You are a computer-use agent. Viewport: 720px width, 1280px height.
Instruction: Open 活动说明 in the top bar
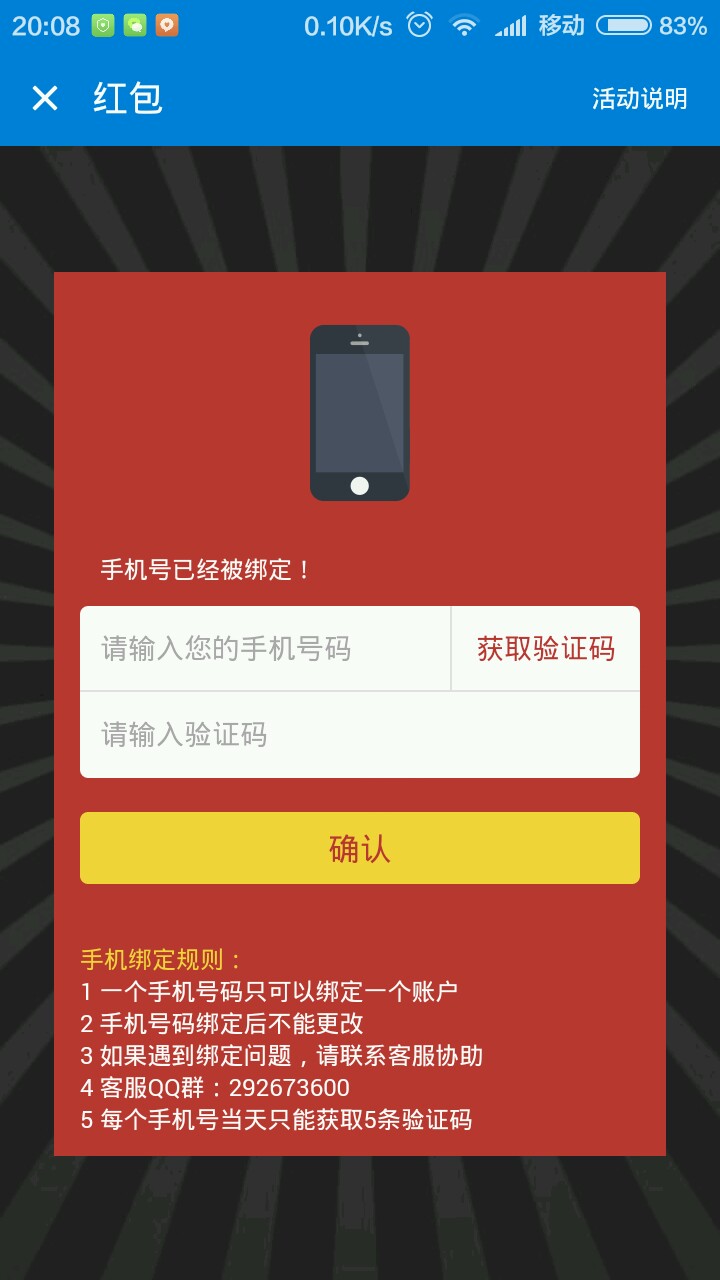tap(639, 98)
